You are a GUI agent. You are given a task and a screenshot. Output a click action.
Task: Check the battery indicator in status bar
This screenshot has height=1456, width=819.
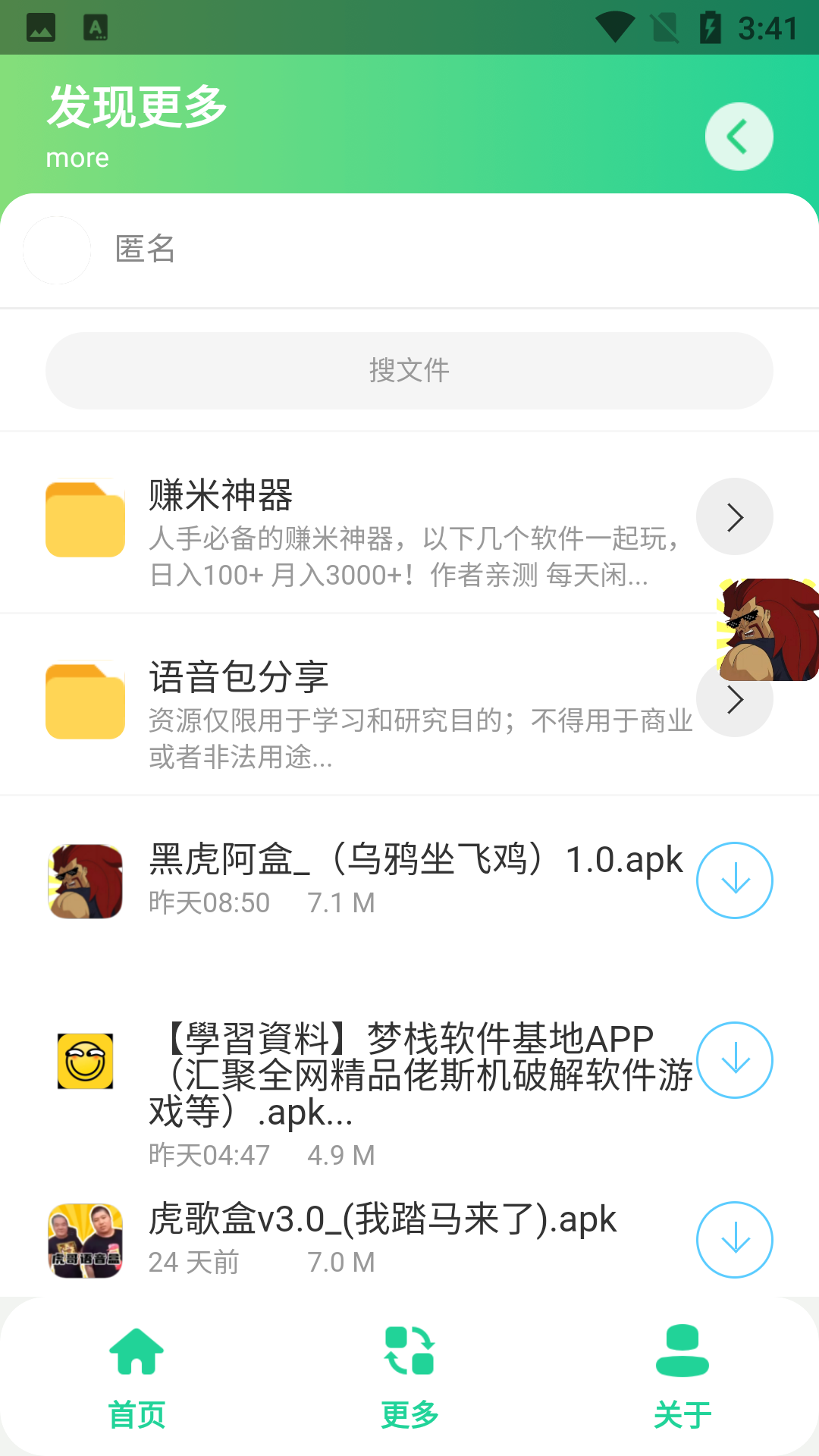coord(710,25)
